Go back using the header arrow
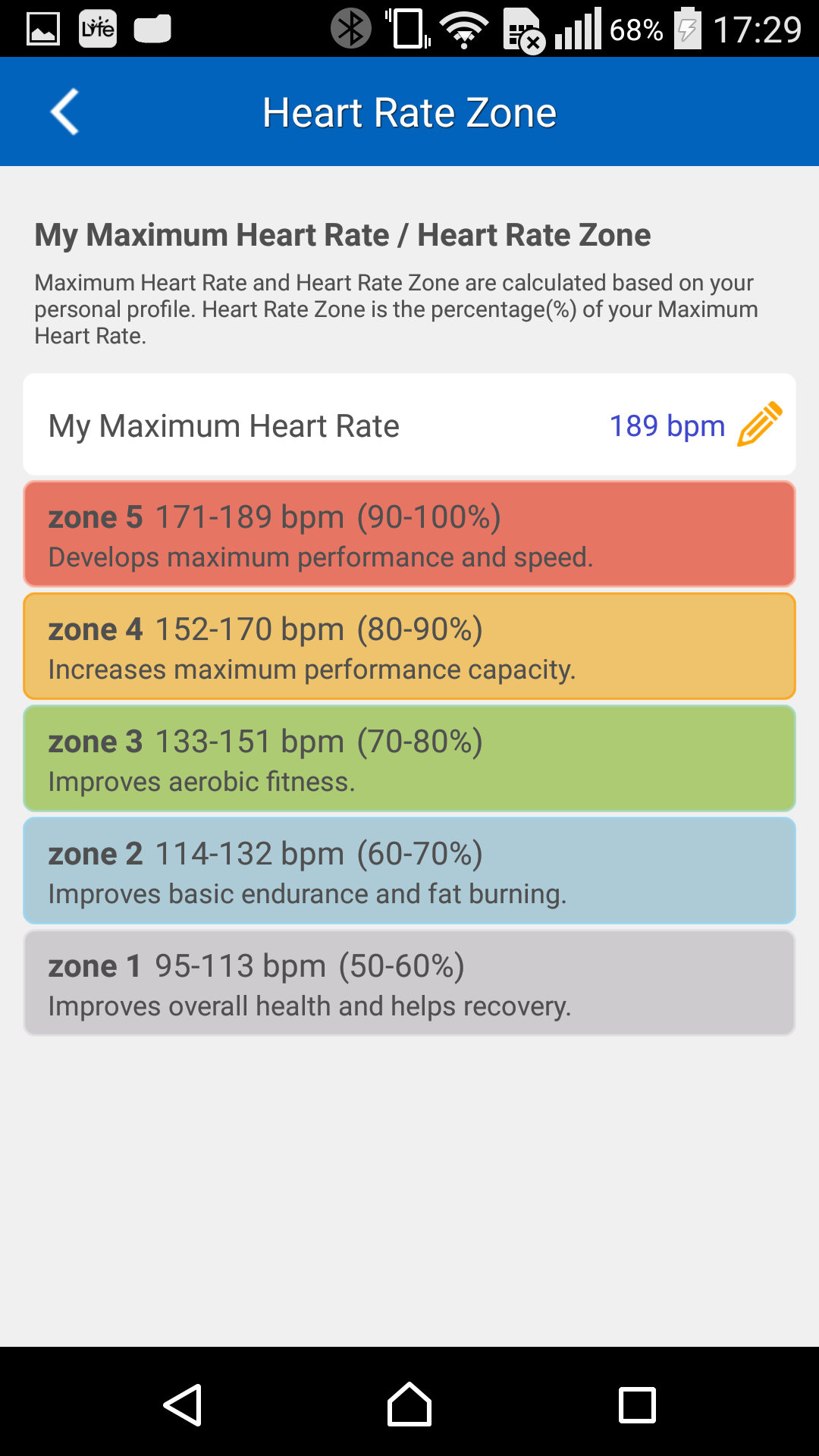Screen dimensions: 819x1456 point(64,112)
